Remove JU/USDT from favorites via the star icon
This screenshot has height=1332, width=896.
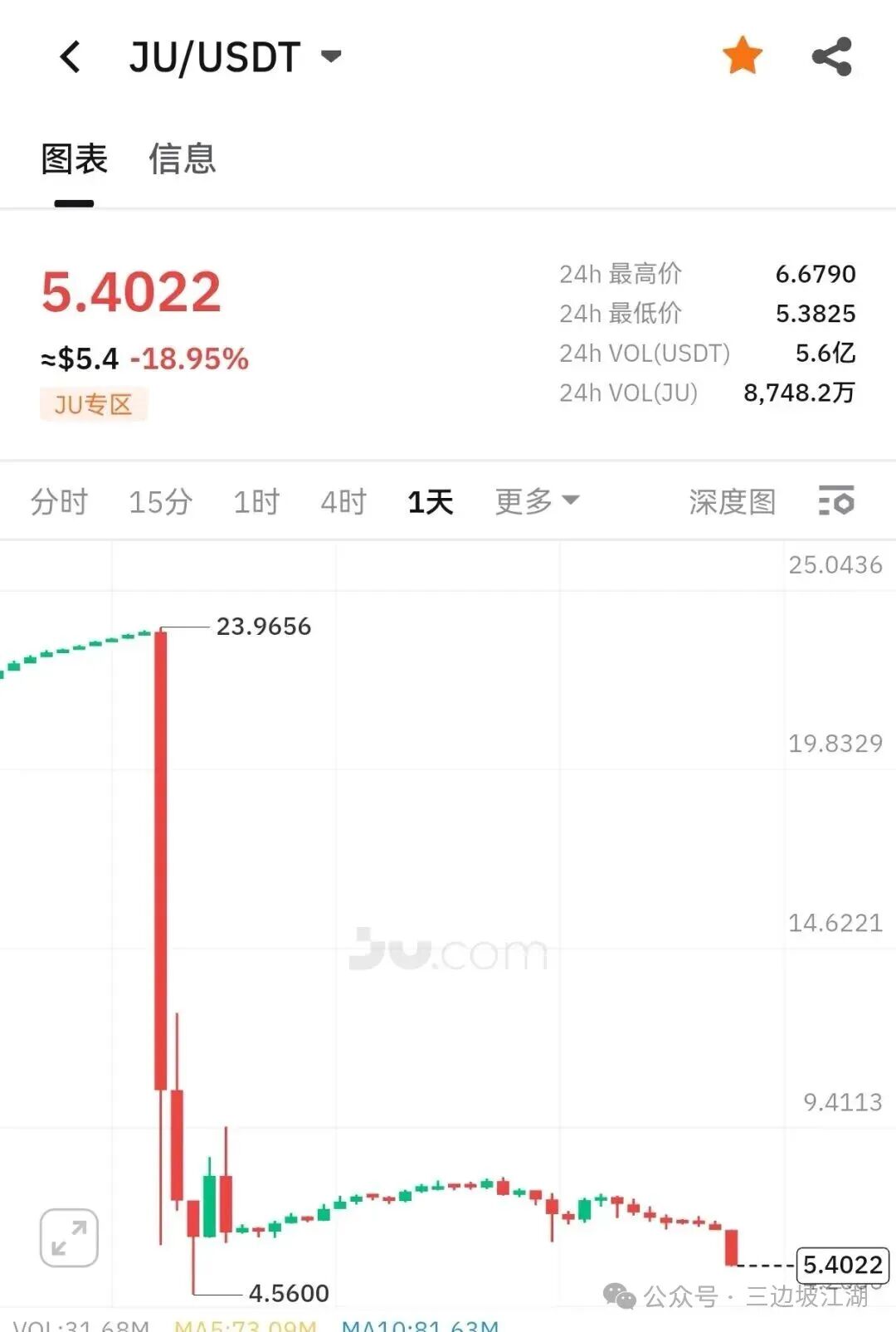(x=742, y=56)
